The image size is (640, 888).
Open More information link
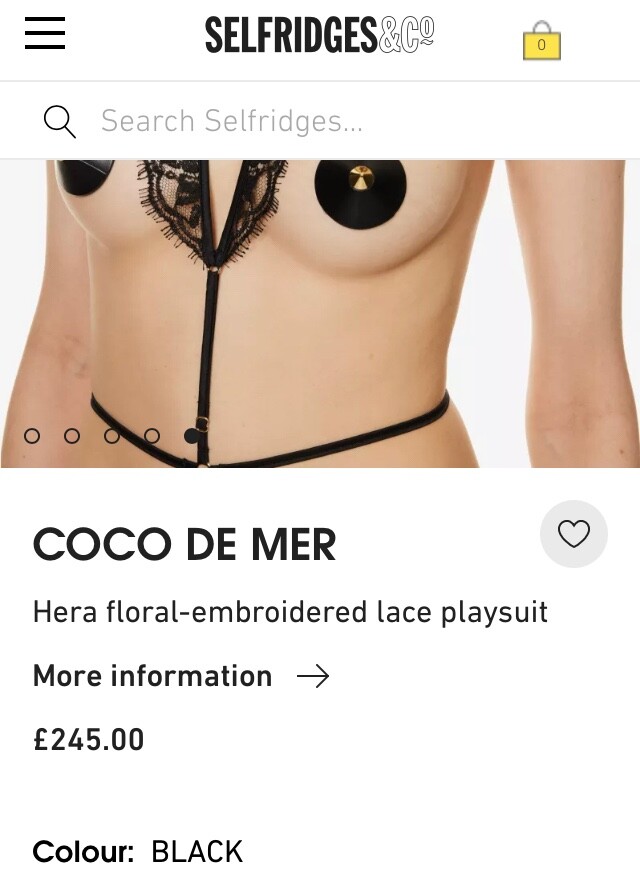coord(181,676)
